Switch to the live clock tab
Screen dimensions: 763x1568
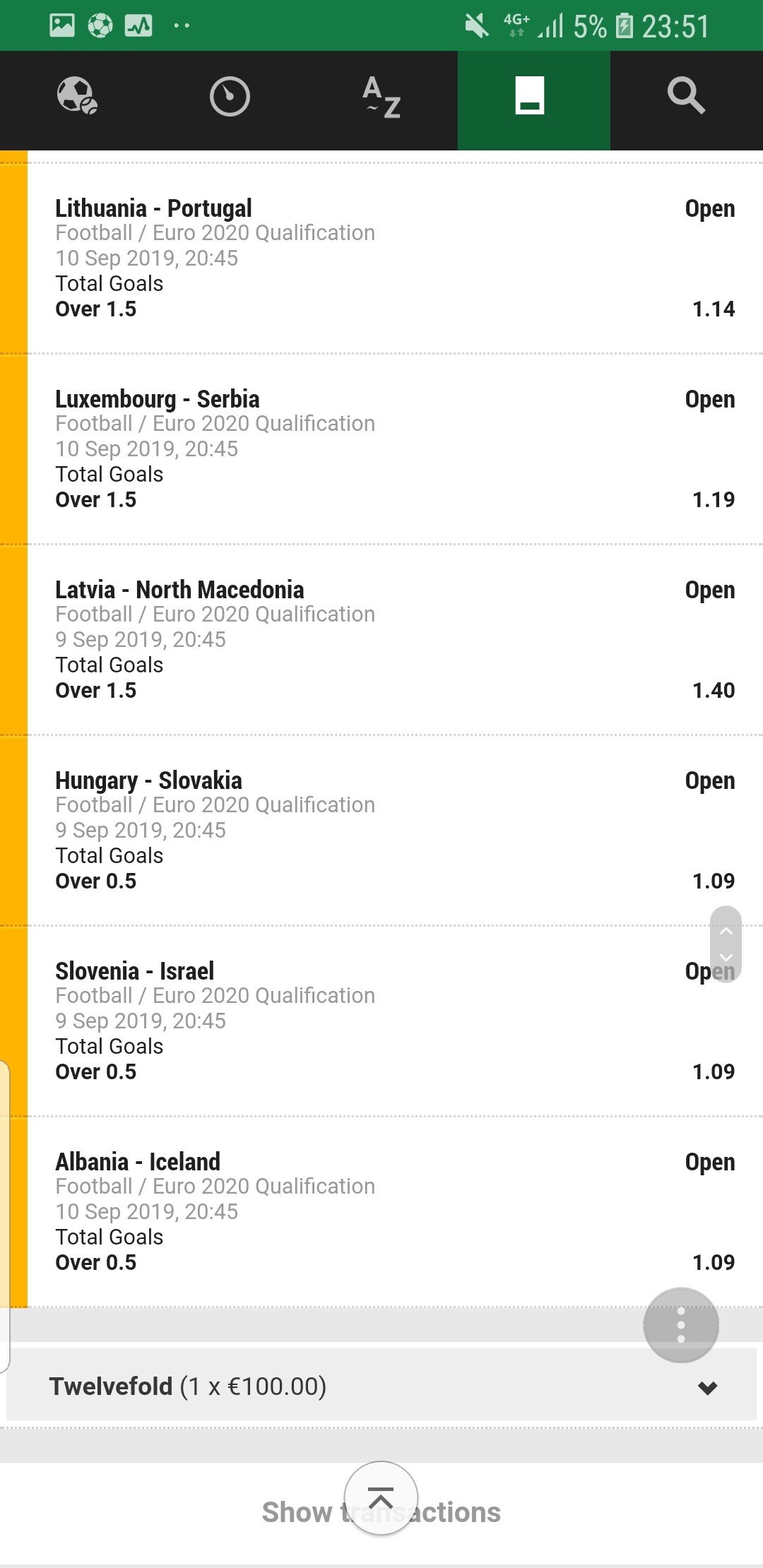tap(230, 97)
